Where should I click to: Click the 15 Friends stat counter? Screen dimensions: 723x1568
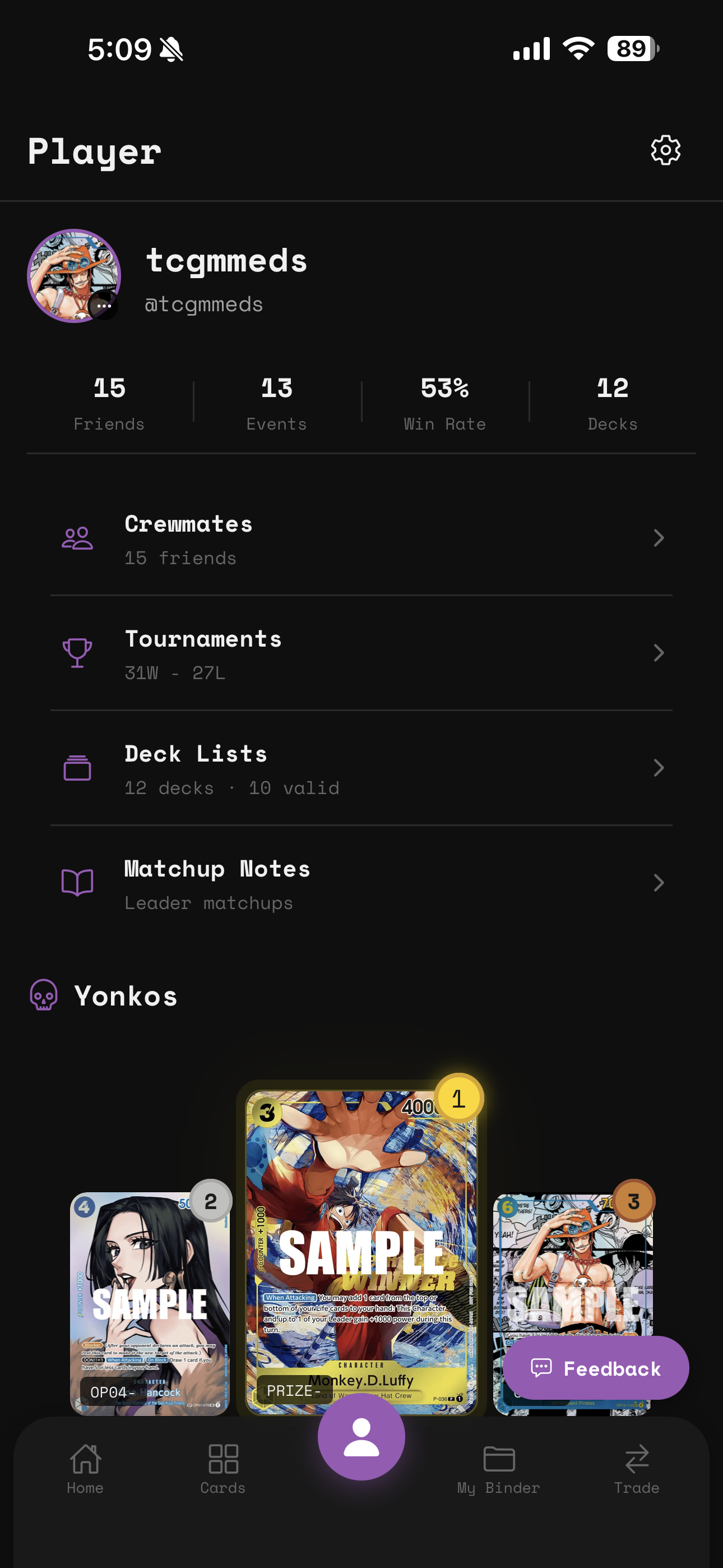click(x=109, y=402)
